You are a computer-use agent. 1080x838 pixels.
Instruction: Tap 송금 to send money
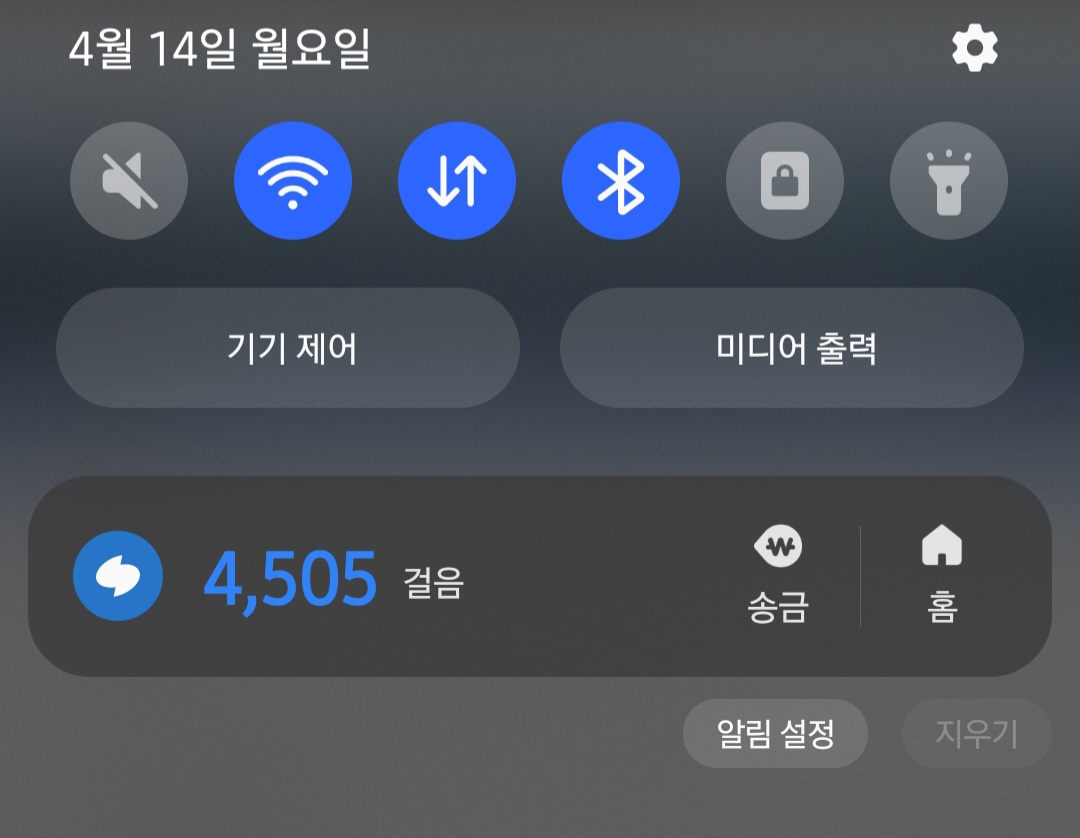pyautogui.click(x=778, y=577)
